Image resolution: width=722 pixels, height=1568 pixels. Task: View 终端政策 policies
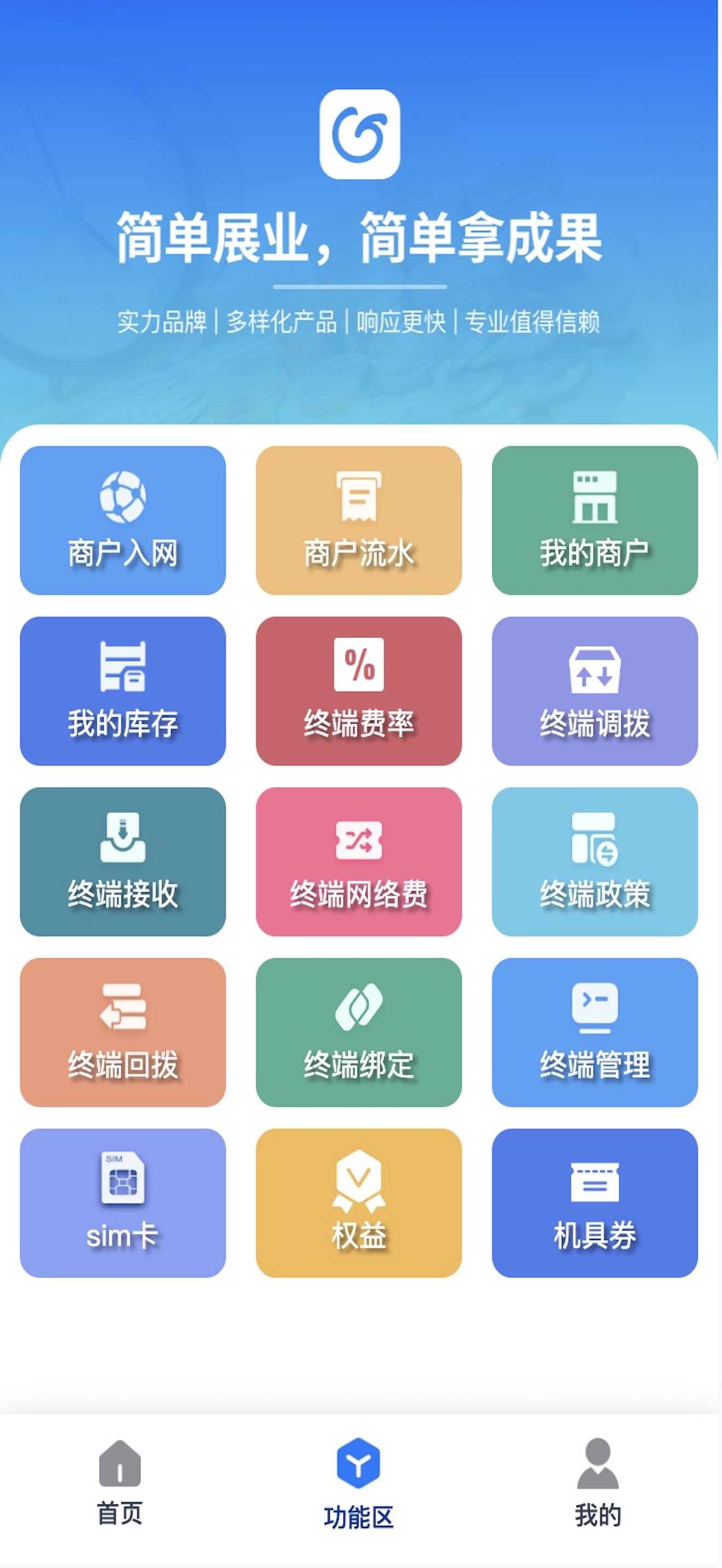[595, 861]
